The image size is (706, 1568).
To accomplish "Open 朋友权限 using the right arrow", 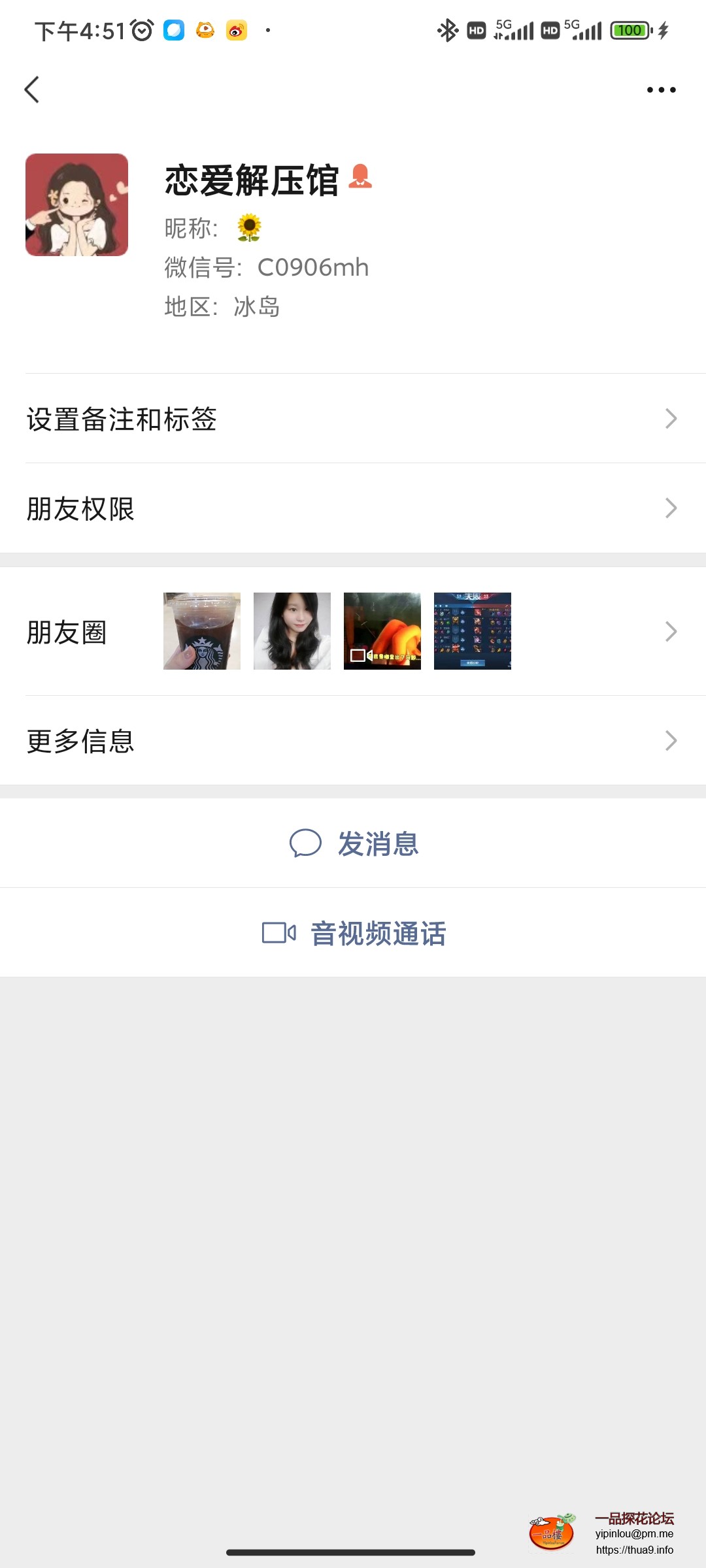I will 670,508.
